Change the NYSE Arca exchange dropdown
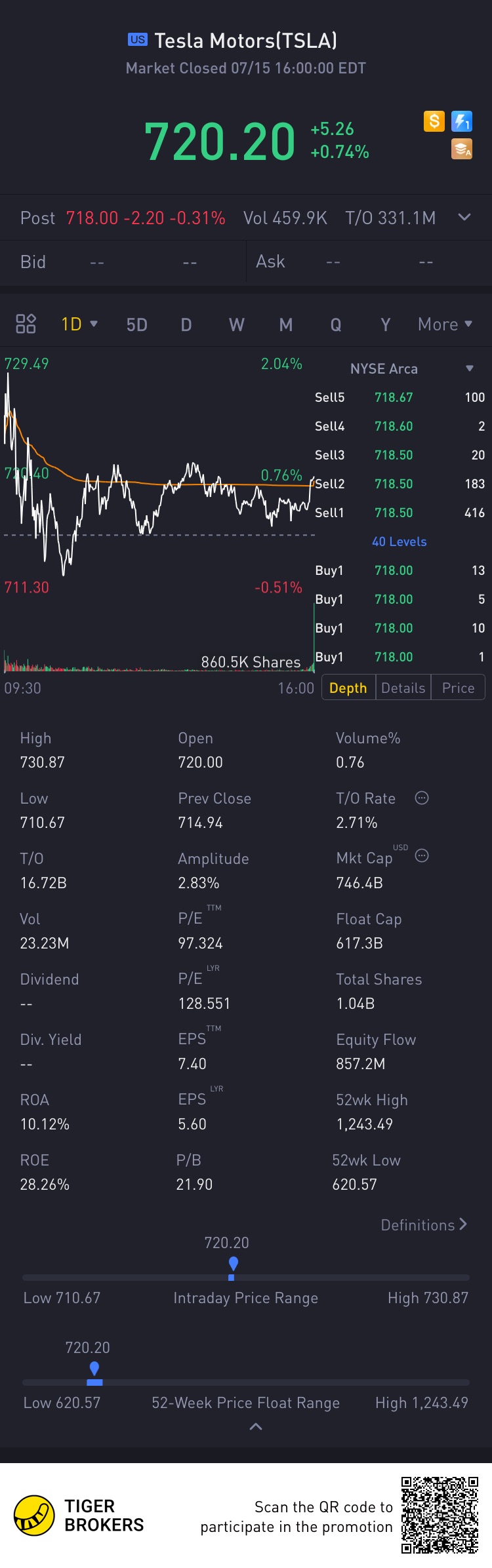 click(411, 368)
